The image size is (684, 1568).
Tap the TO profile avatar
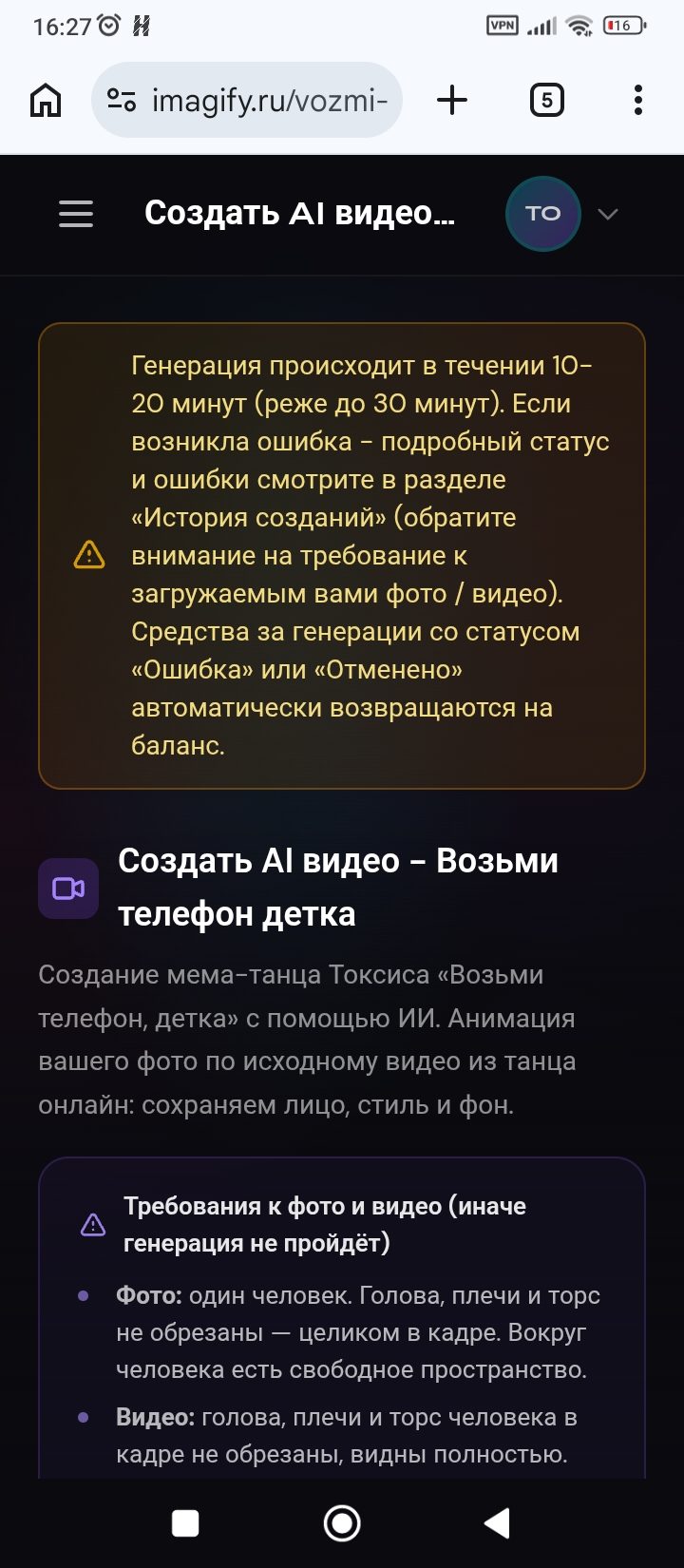pos(542,214)
